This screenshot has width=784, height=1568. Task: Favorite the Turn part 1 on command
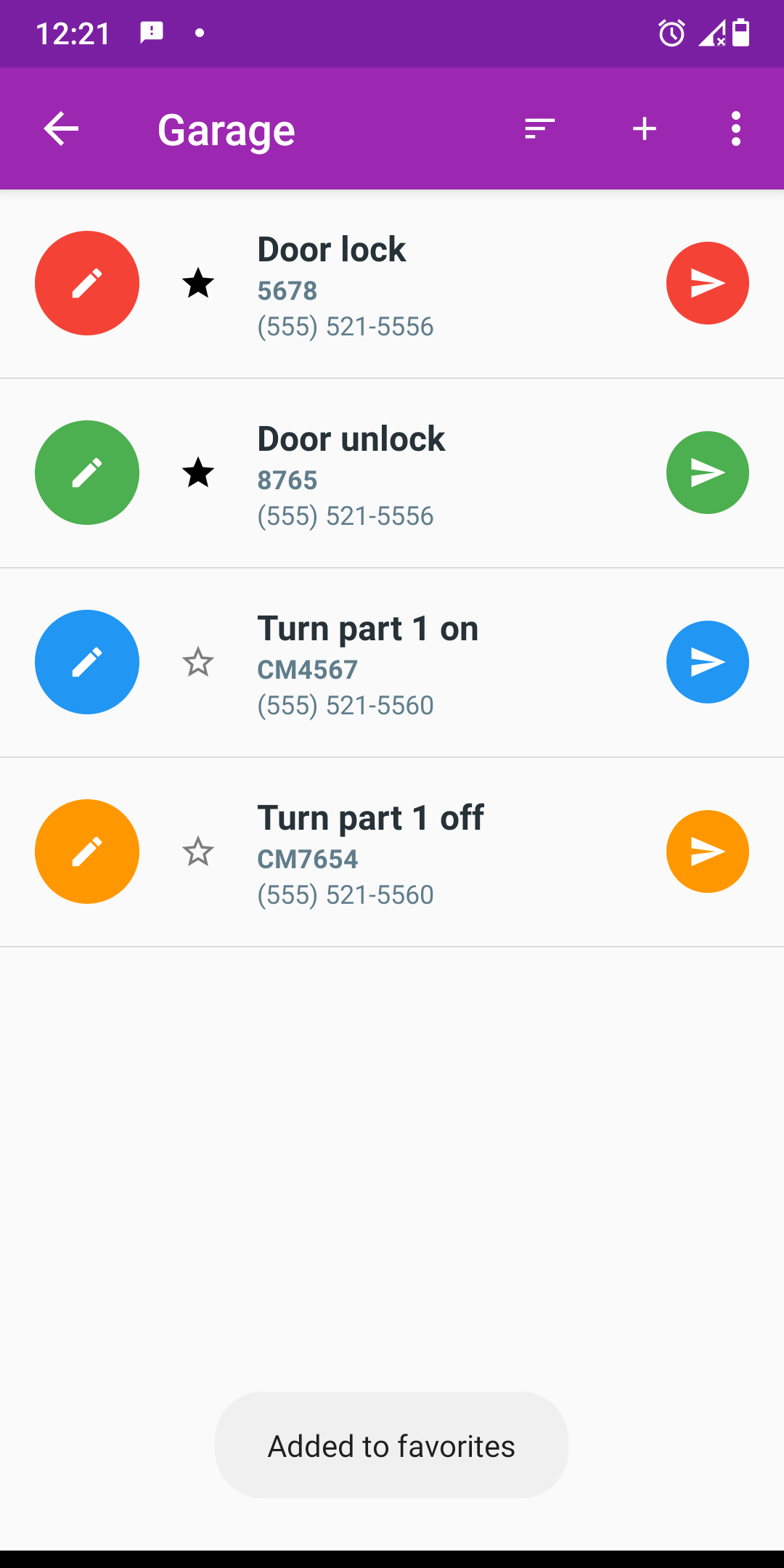tap(197, 663)
